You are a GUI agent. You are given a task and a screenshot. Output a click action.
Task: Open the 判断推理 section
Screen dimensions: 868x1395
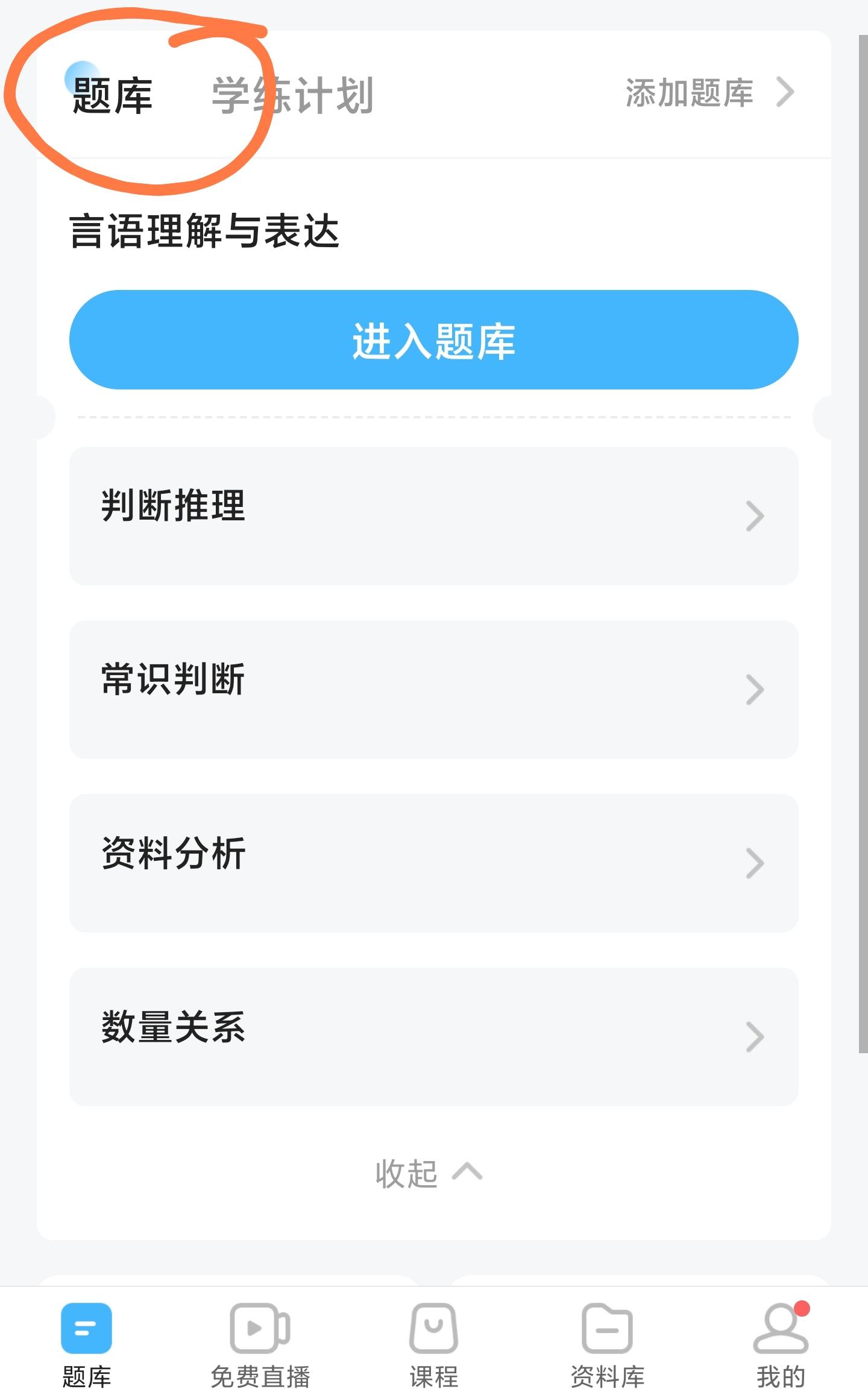tap(434, 515)
